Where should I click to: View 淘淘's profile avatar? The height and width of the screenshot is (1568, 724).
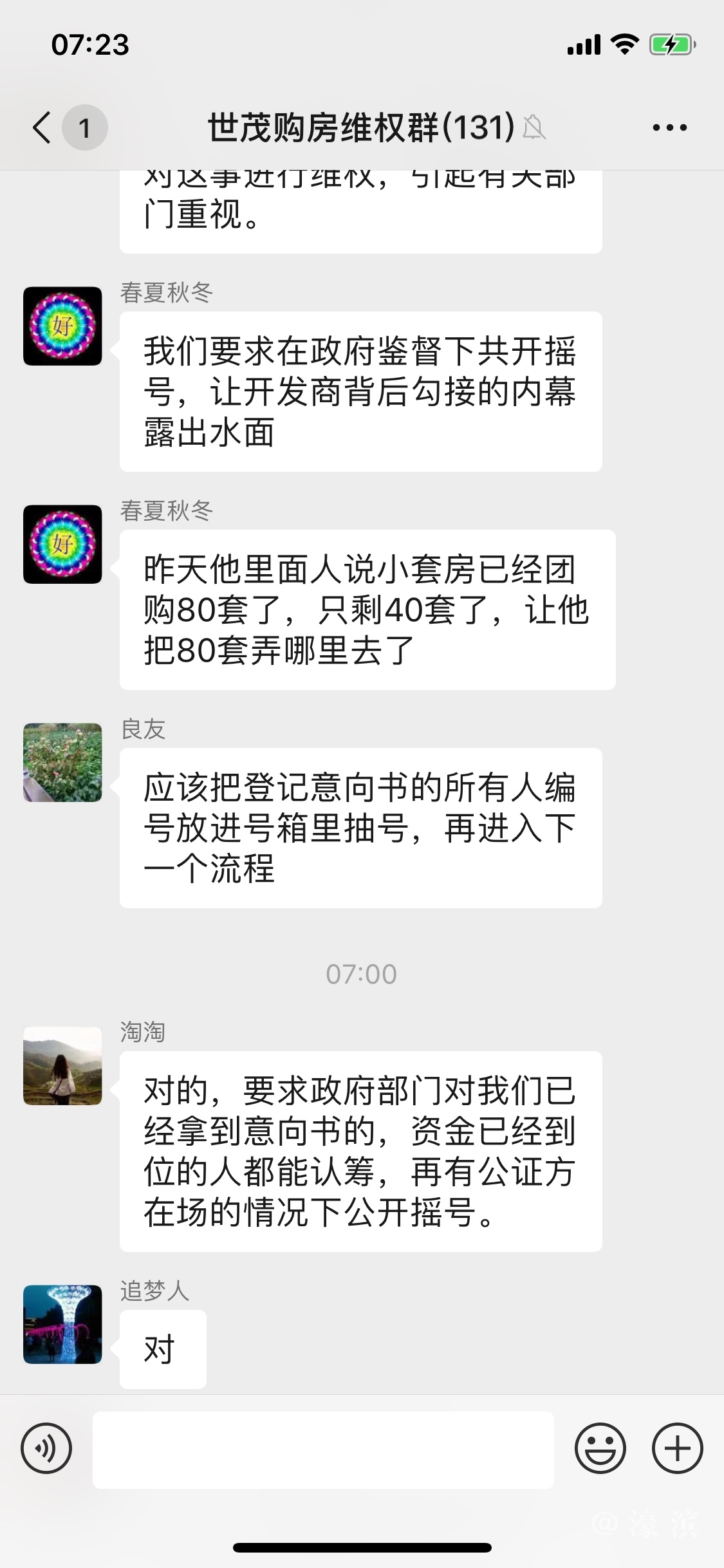point(62,1066)
